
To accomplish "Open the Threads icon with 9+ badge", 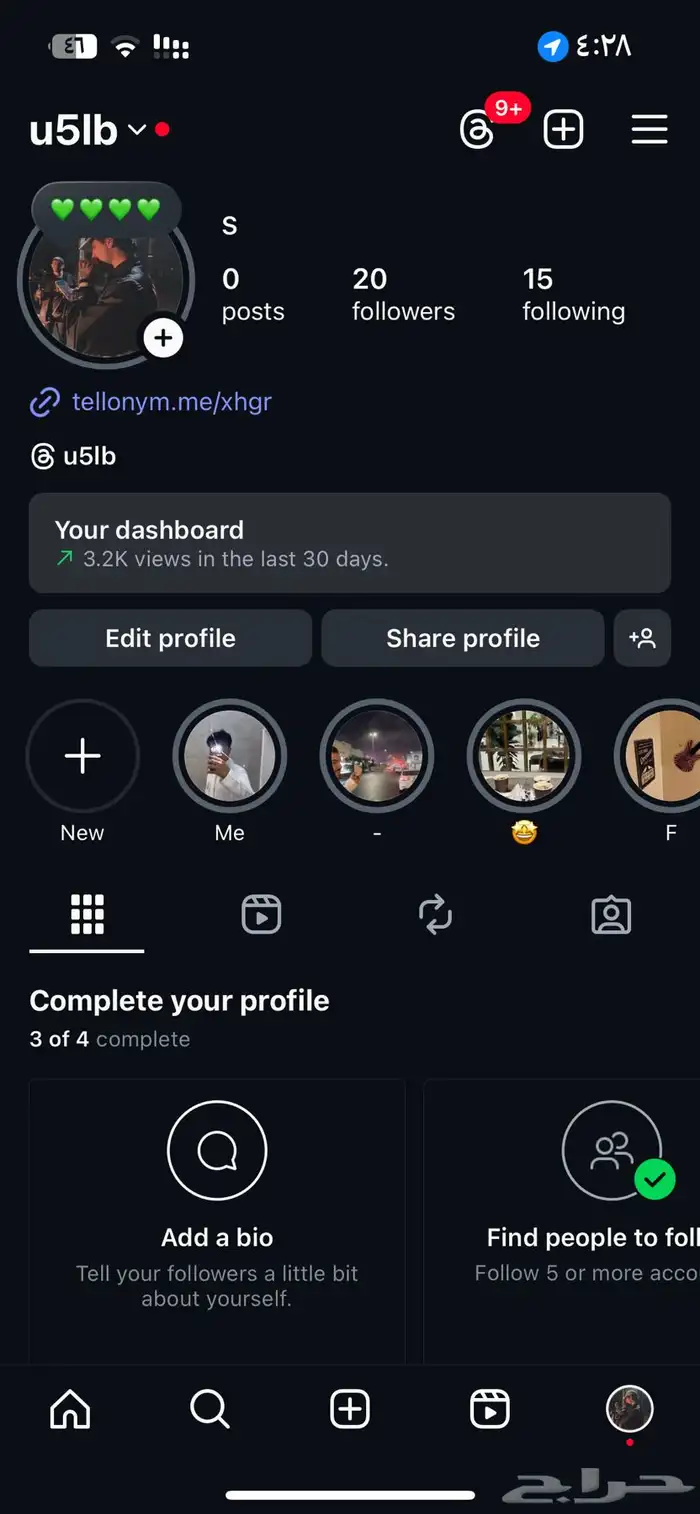I will tap(478, 130).
